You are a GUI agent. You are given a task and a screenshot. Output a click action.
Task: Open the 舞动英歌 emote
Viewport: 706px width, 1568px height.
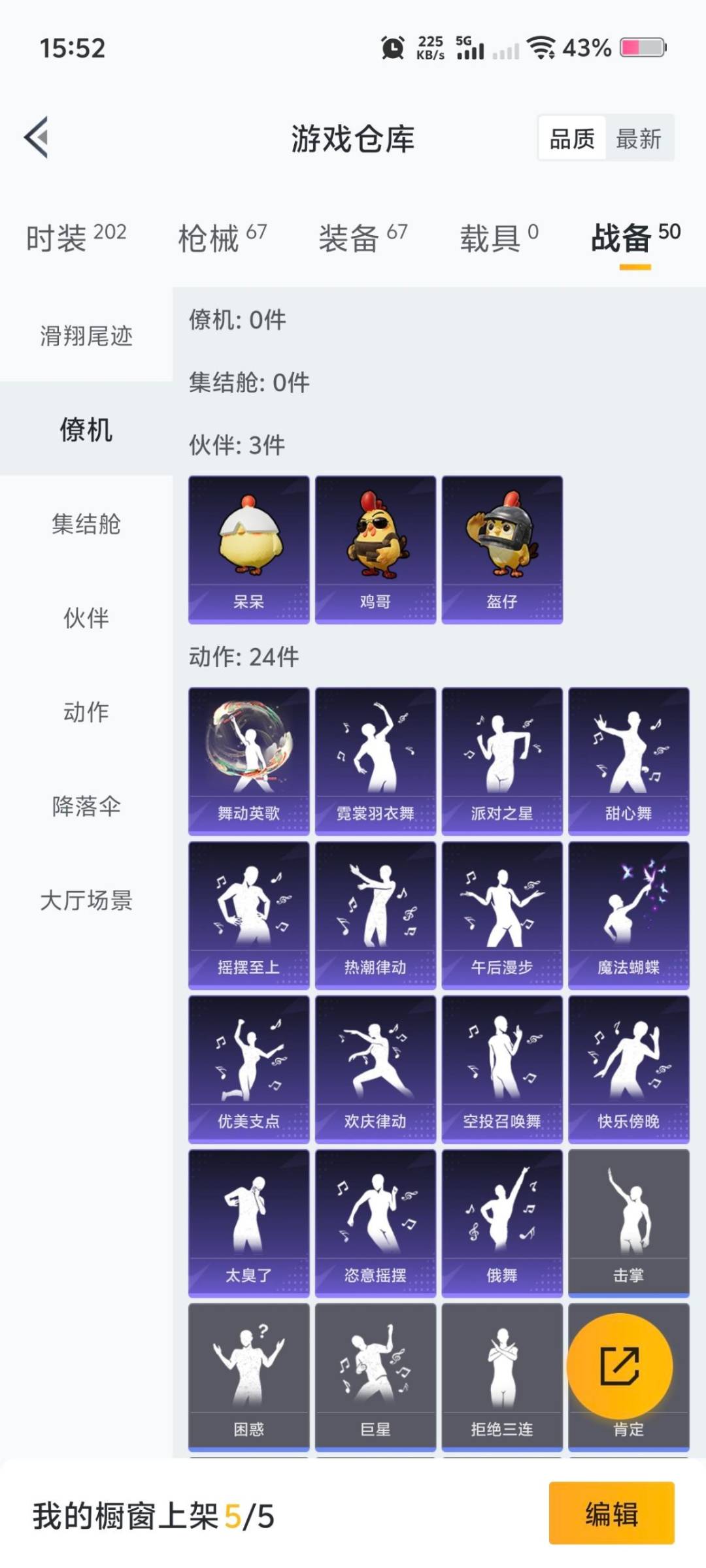point(248,761)
